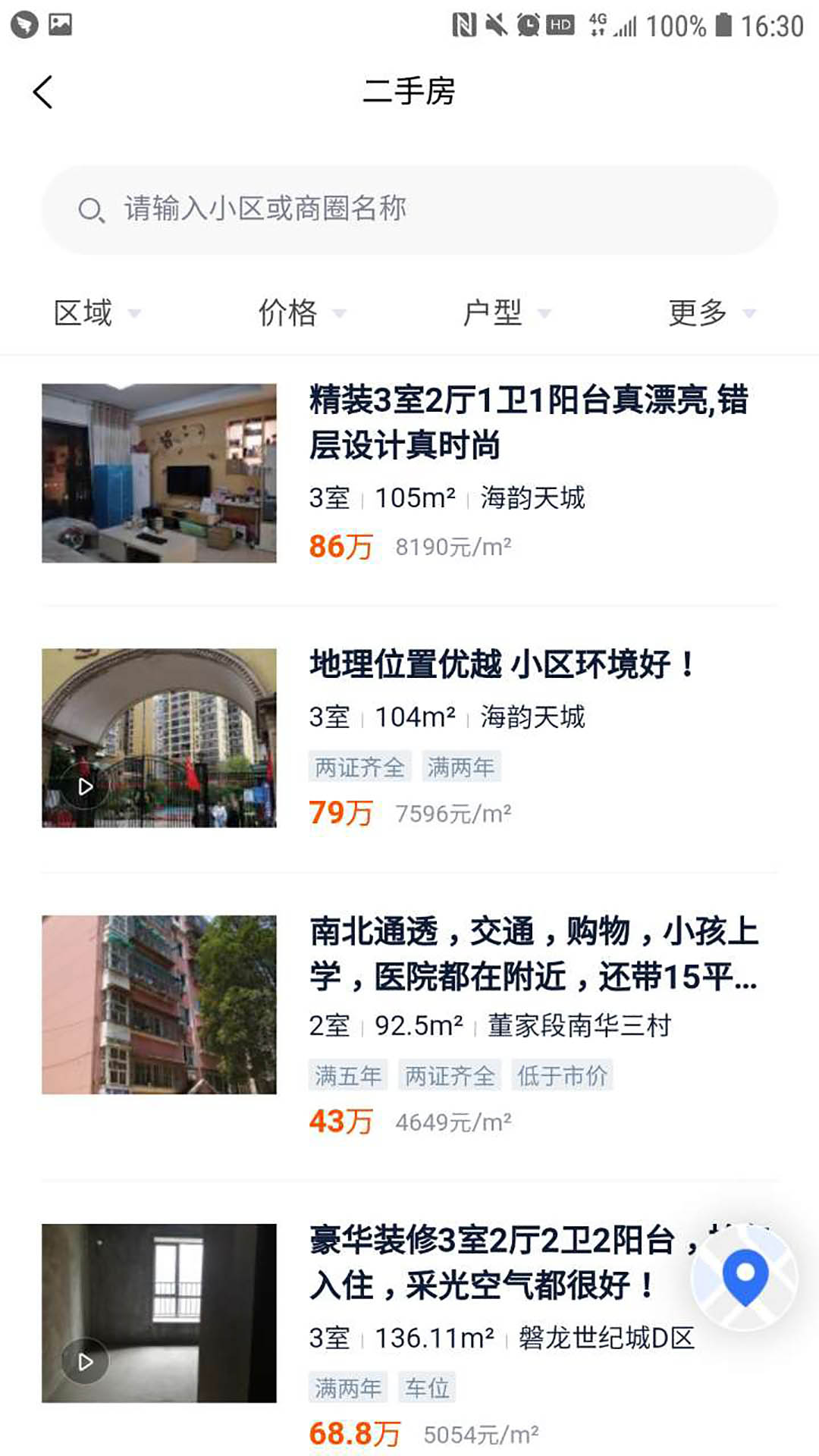Show 更多 filter options
This screenshot has height=1456, width=819.
coord(711,312)
